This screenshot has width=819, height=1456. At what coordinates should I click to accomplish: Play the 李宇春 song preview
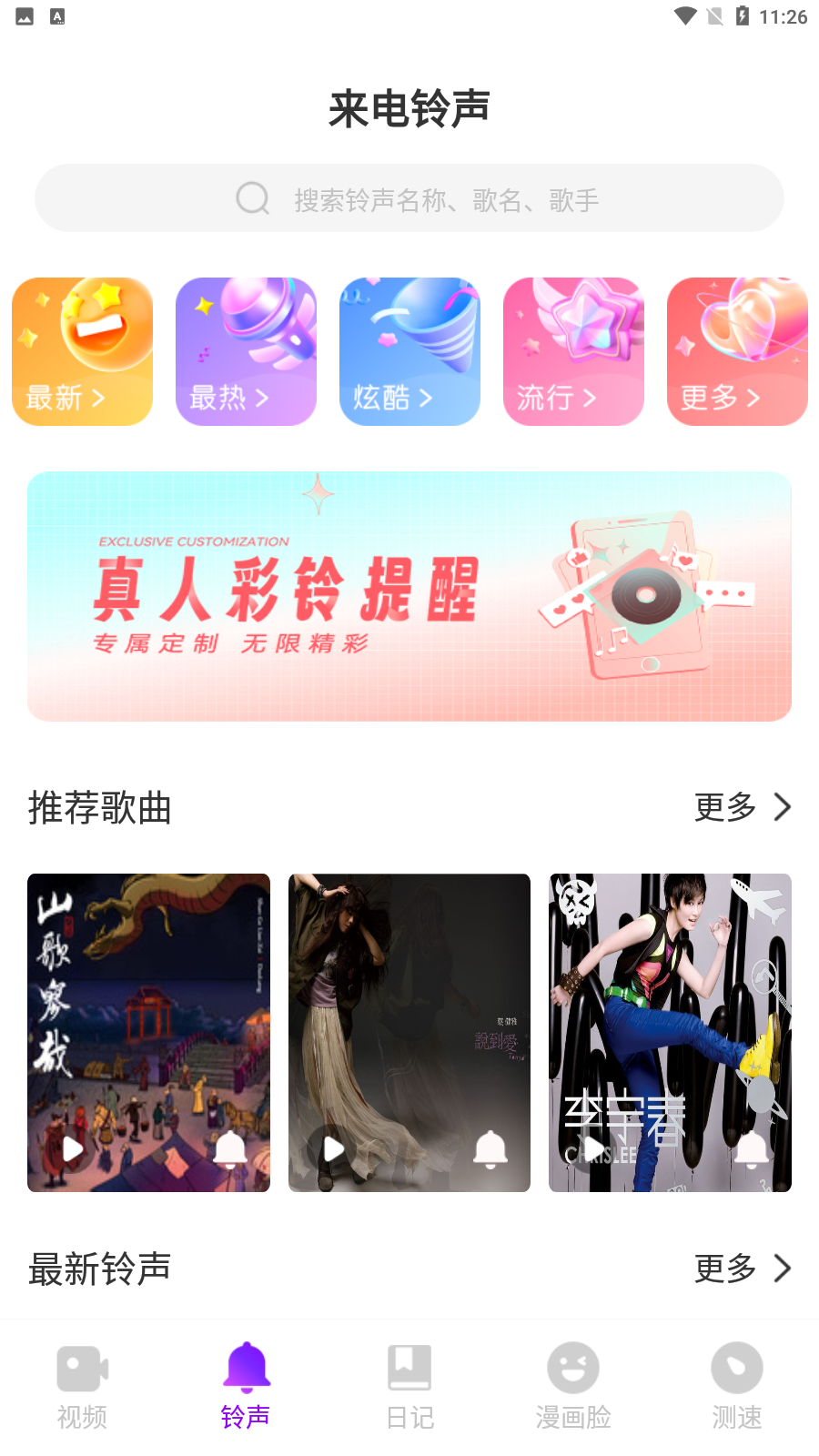(x=594, y=1148)
